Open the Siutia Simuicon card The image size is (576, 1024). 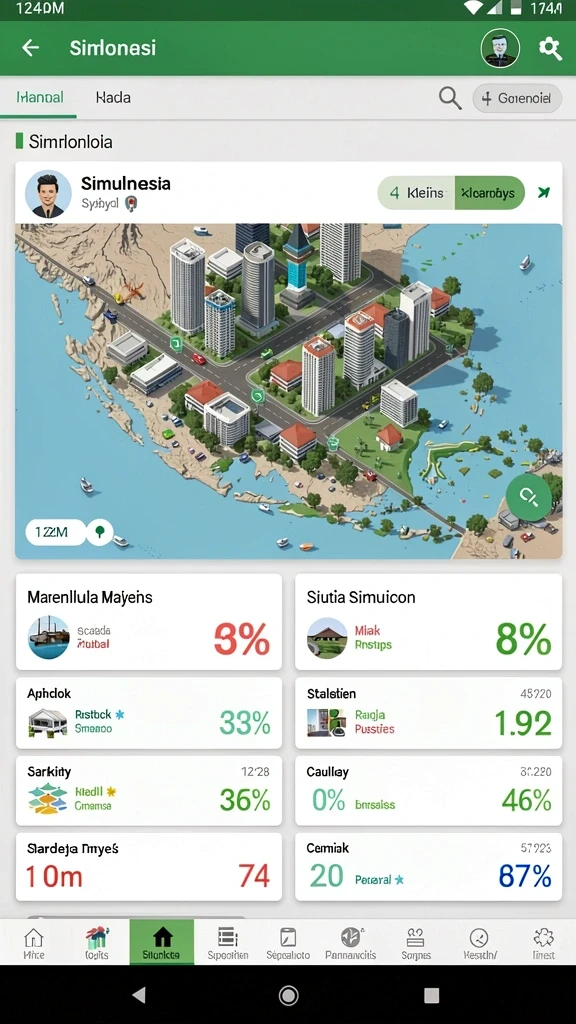pos(428,622)
